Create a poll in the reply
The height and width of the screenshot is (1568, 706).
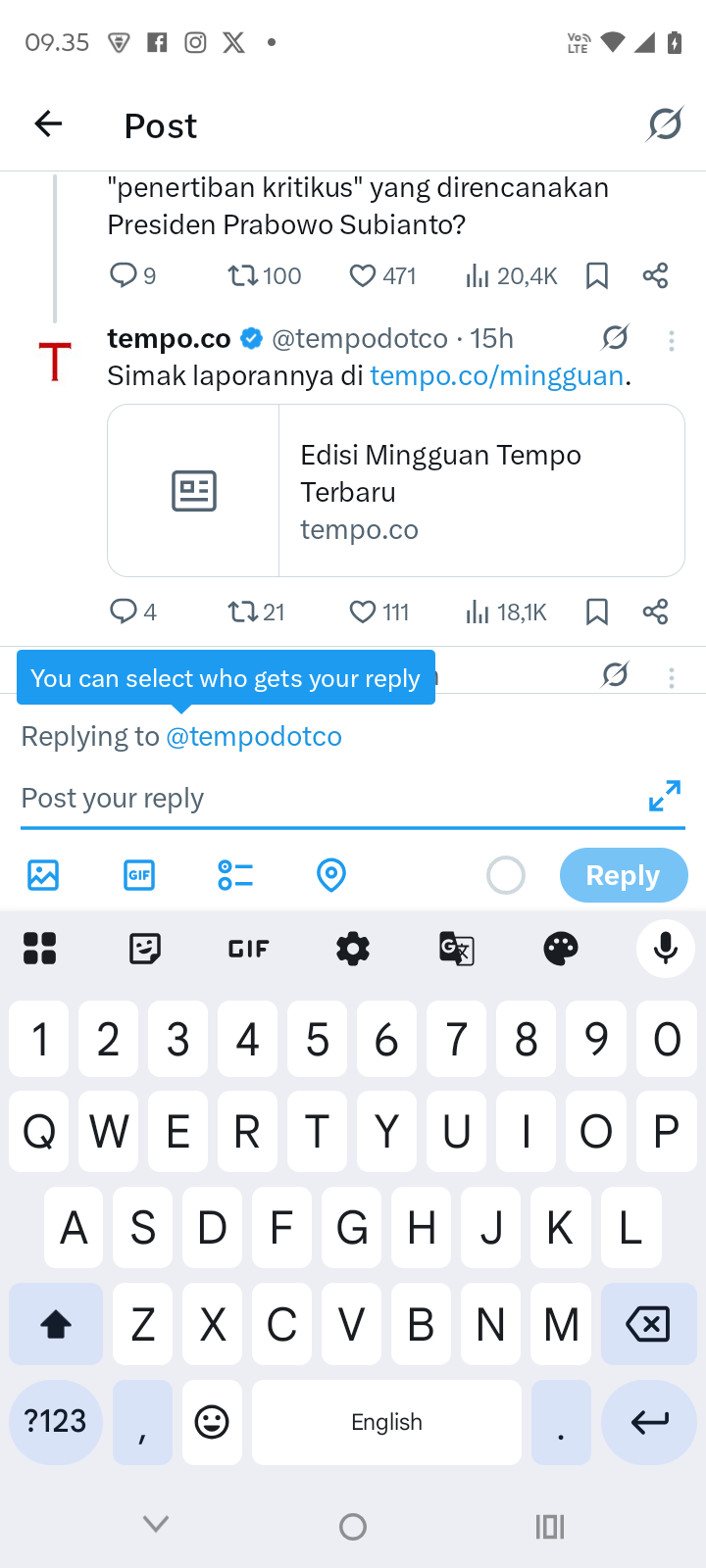pyautogui.click(x=235, y=874)
